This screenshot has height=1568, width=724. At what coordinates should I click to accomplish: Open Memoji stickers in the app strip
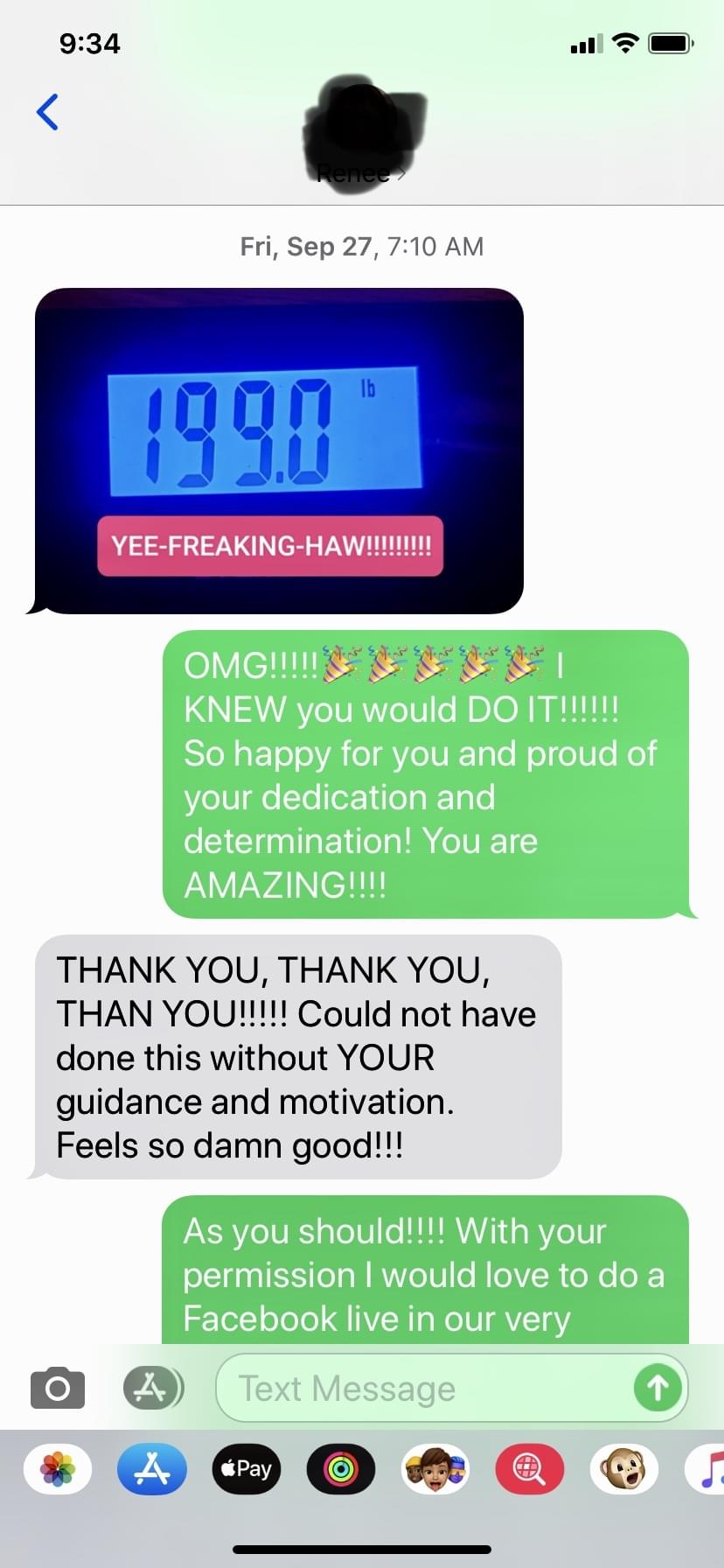(x=435, y=1469)
